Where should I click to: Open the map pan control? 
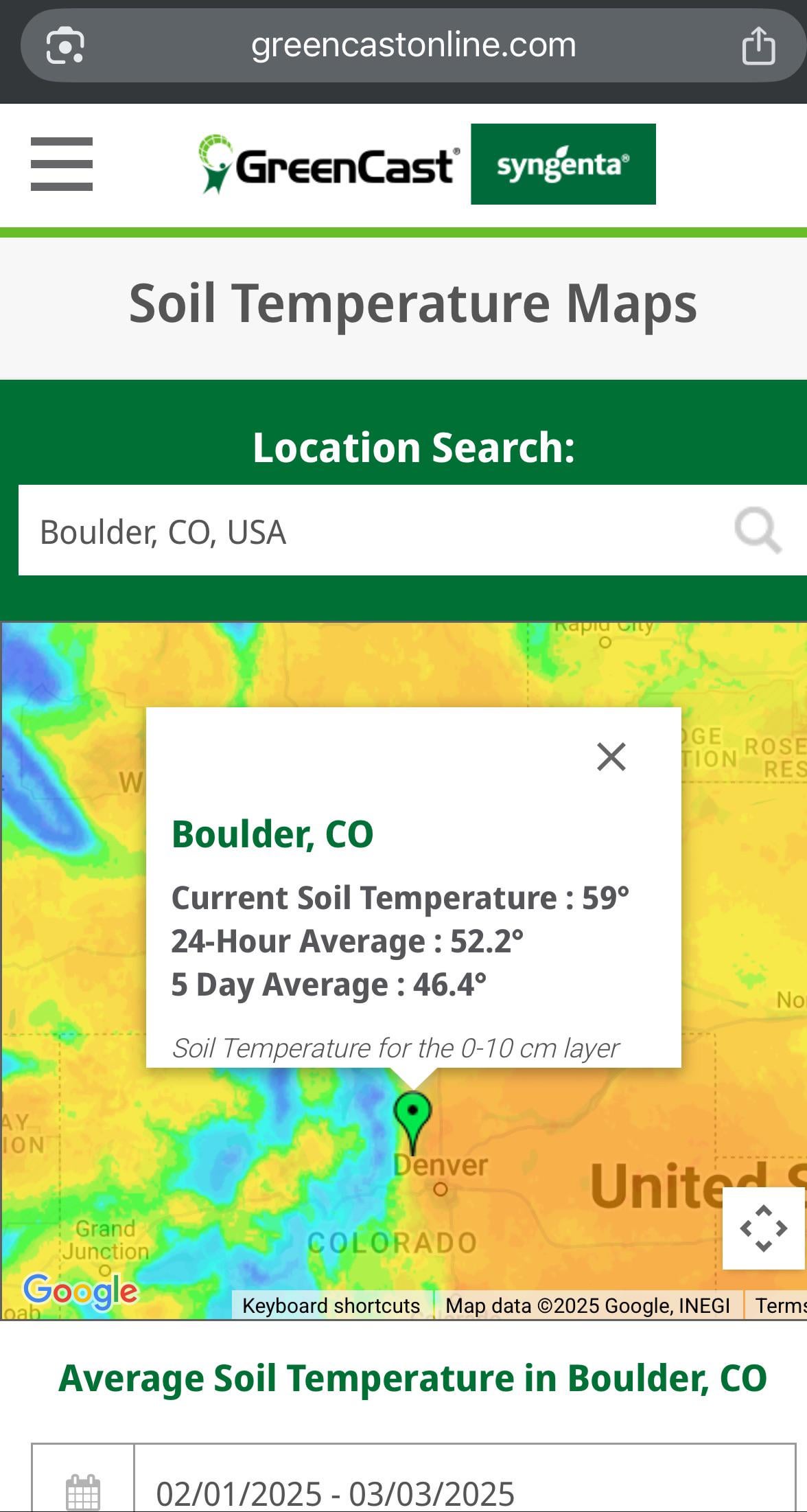(763, 1228)
